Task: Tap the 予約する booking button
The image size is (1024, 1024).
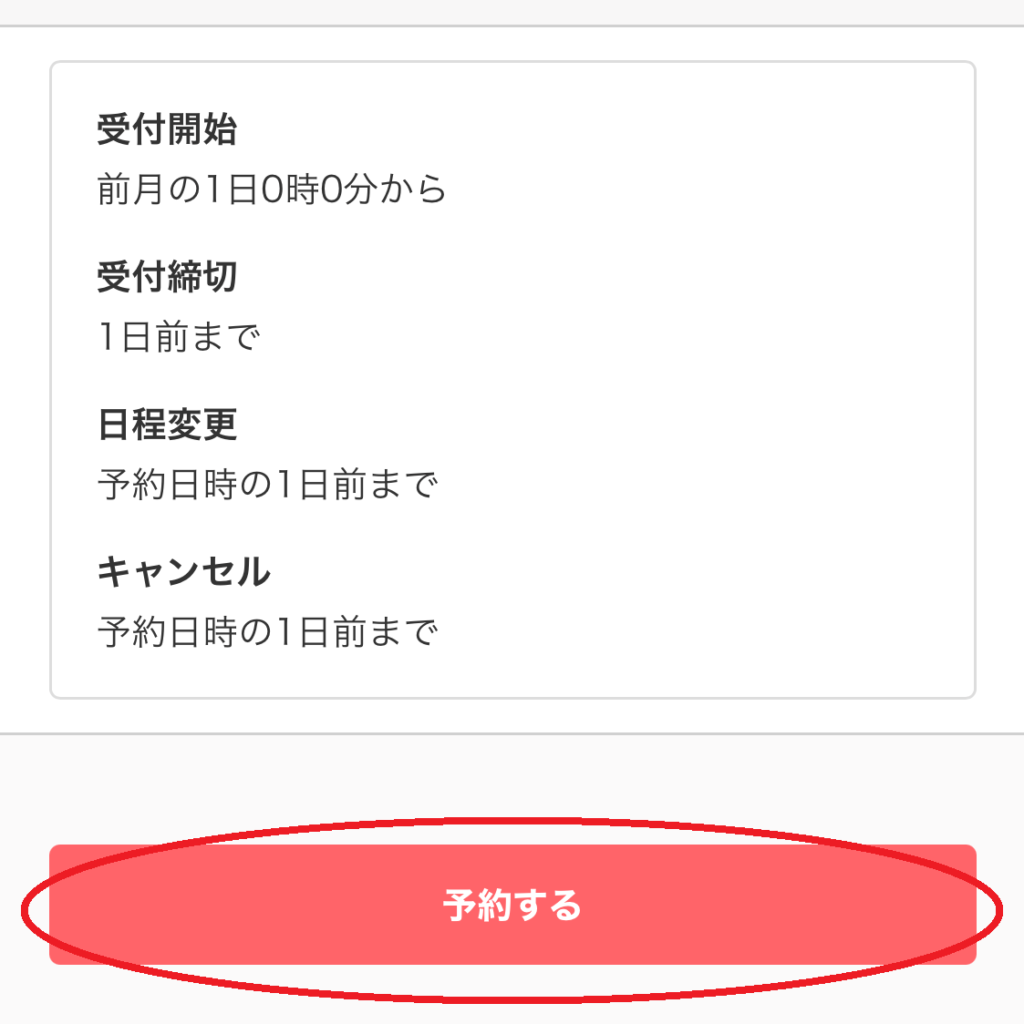Action: 512,905
